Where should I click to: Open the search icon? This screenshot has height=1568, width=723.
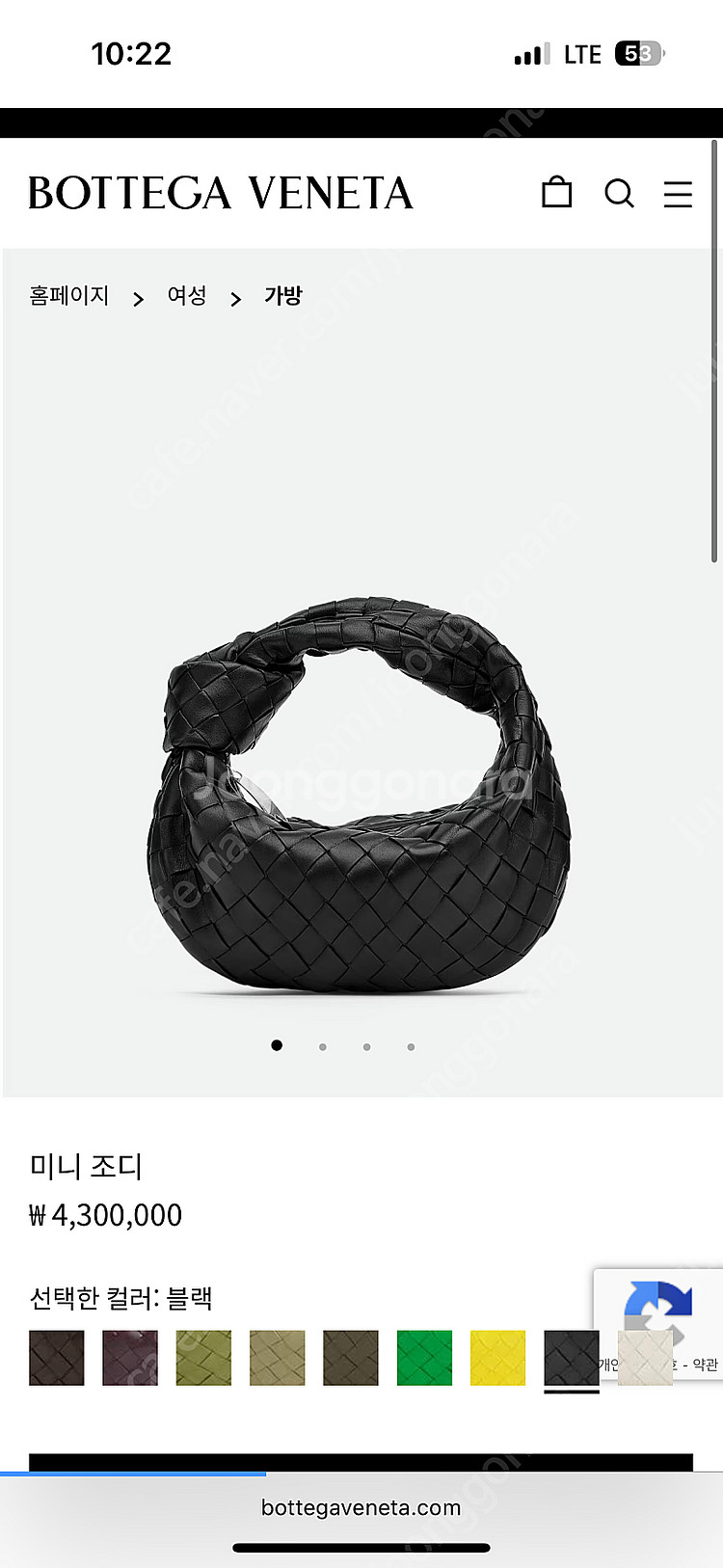tap(619, 193)
